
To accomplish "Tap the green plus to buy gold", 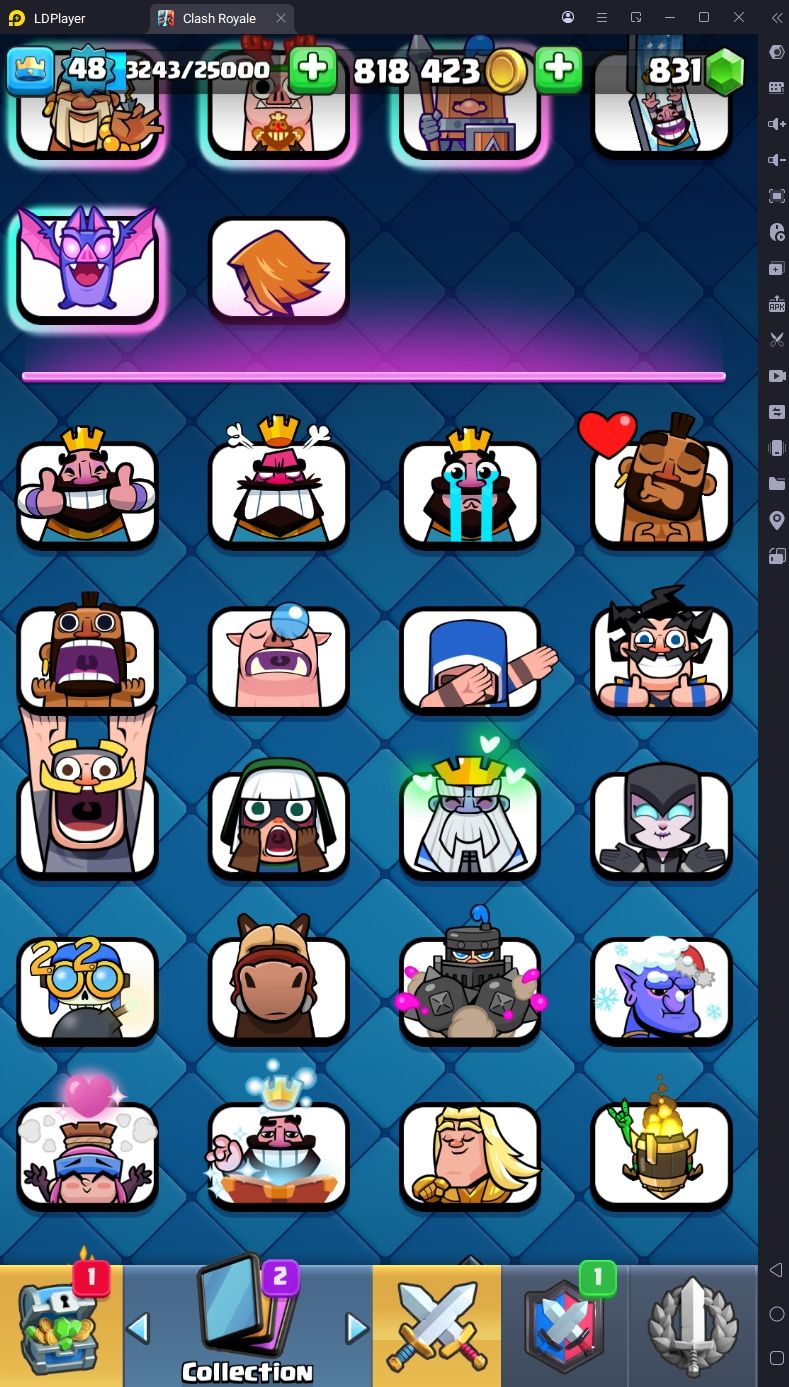I will tap(558, 69).
